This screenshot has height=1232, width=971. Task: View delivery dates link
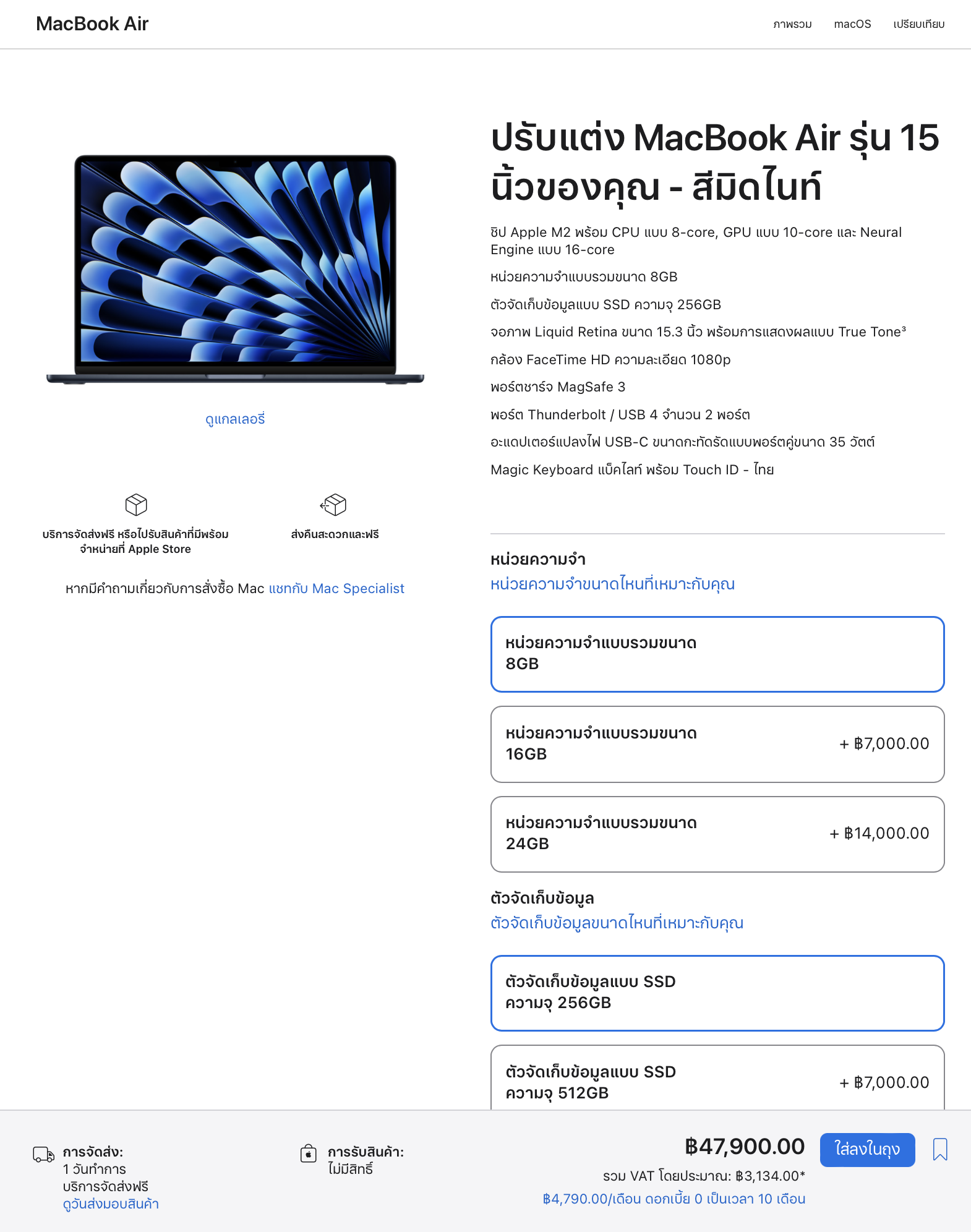tap(111, 1204)
